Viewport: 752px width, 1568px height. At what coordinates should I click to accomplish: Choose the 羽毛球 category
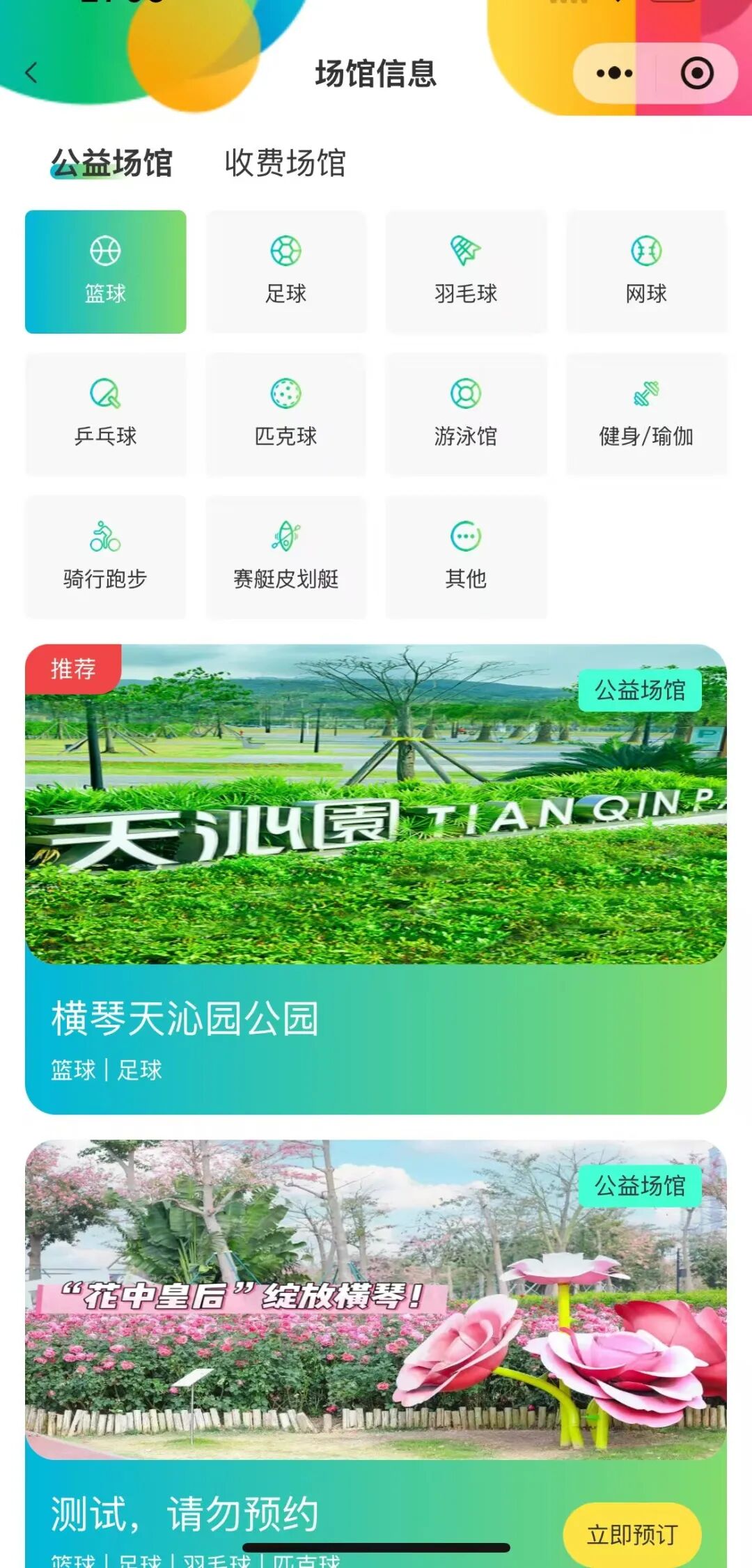pos(466,272)
